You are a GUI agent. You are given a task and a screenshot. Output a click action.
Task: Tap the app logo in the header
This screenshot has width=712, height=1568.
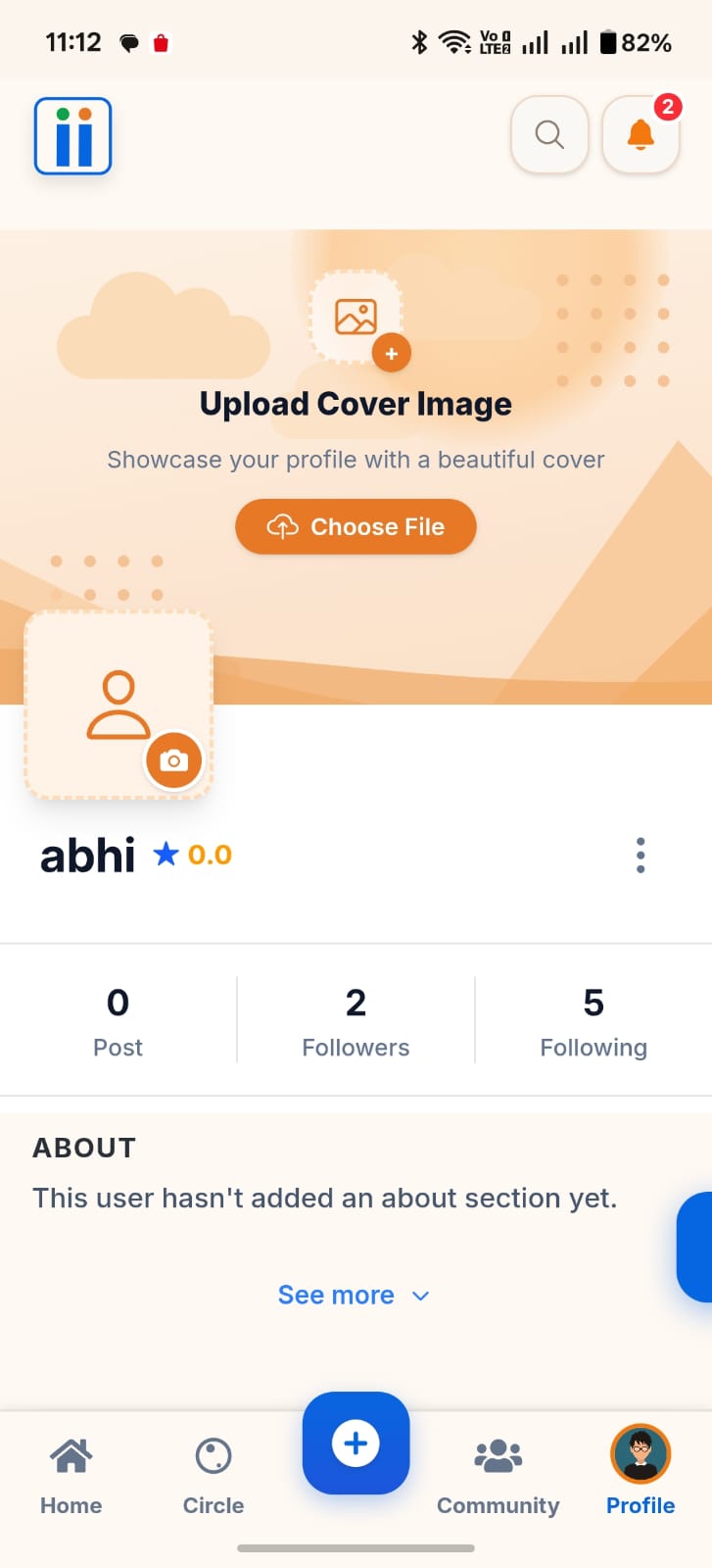[72, 136]
